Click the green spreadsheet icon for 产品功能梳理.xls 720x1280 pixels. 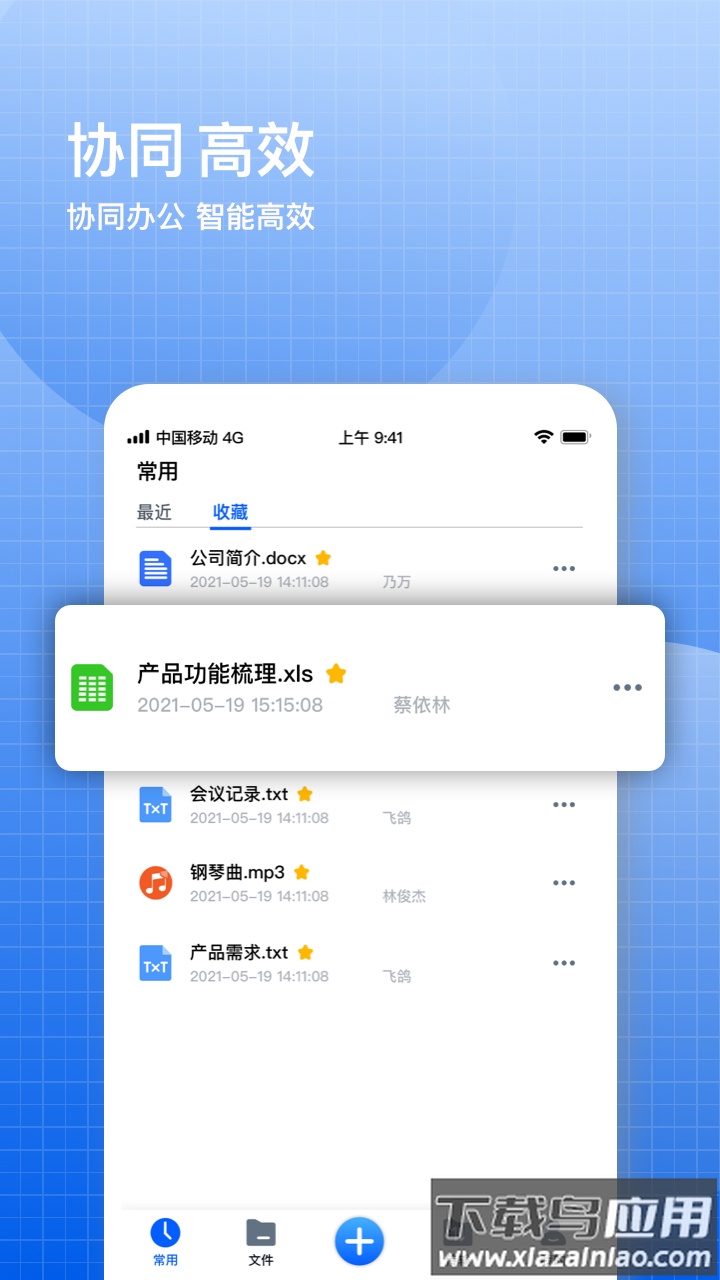coord(92,687)
